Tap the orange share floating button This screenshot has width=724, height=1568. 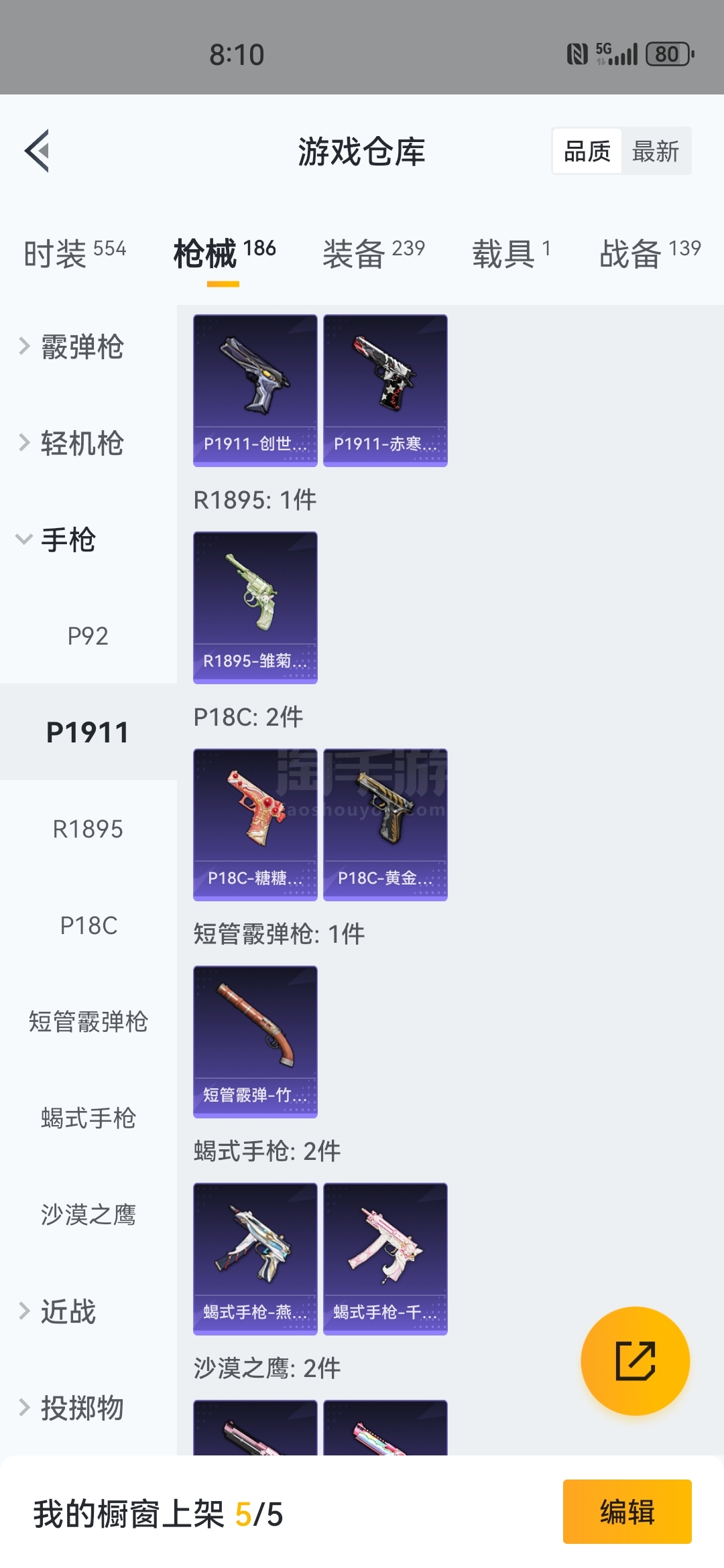click(635, 1361)
